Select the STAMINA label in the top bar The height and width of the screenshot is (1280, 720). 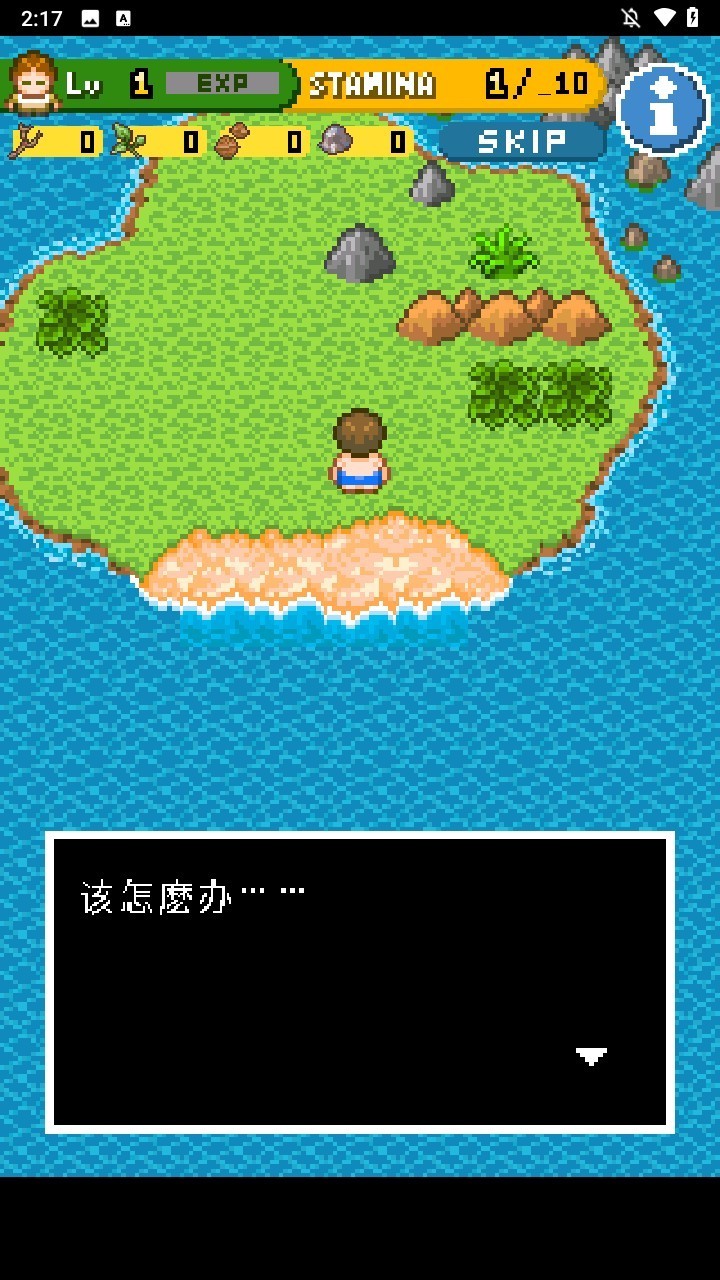(x=375, y=85)
